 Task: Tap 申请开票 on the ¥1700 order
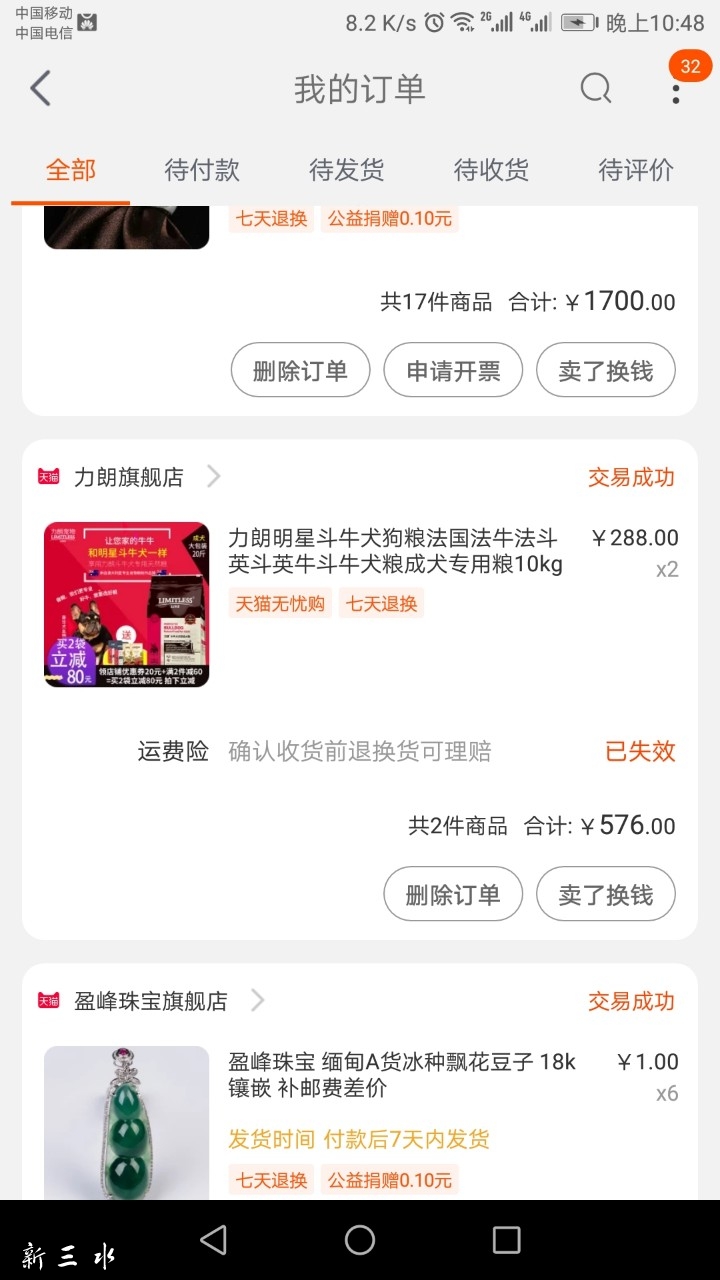pyautogui.click(x=453, y=371)
